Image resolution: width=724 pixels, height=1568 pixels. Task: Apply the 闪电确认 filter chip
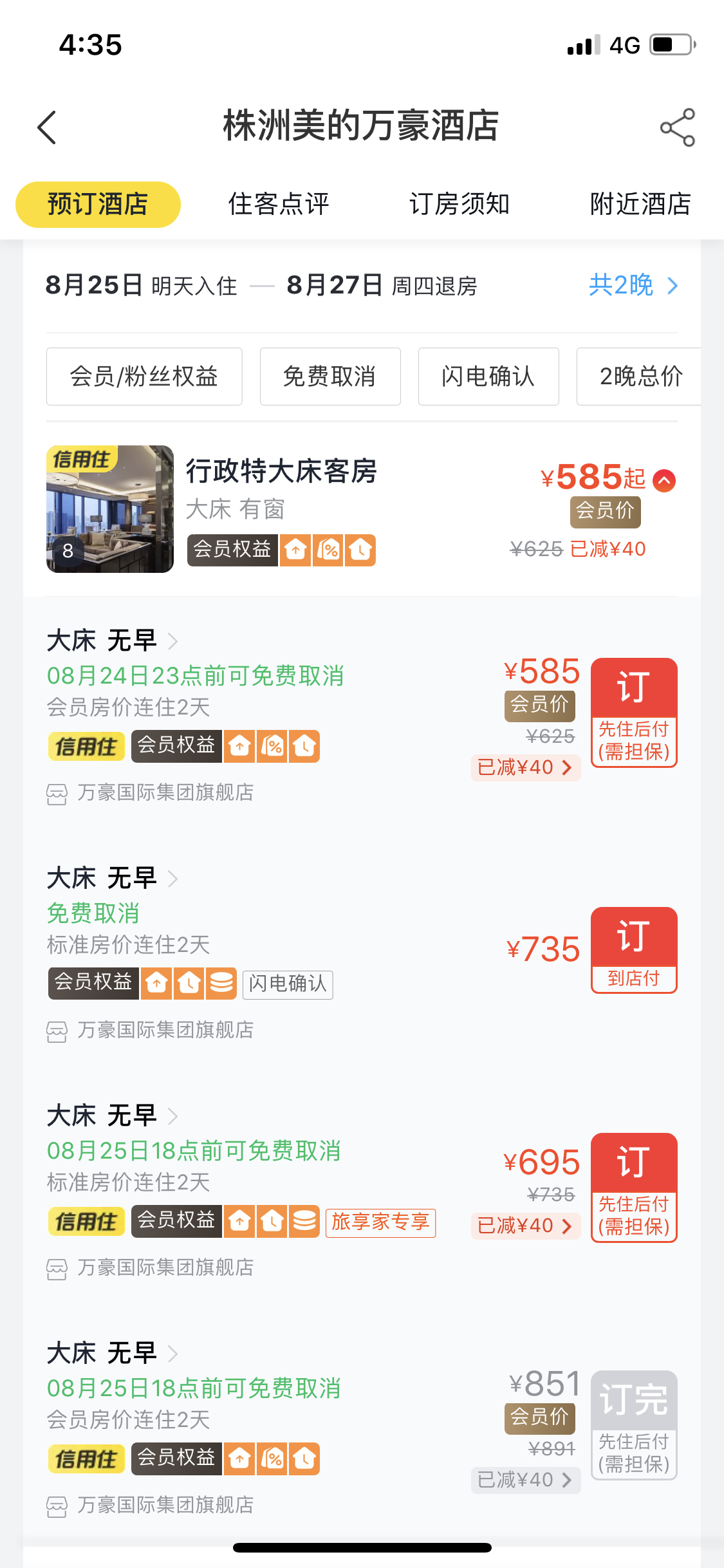pos(488,377)
